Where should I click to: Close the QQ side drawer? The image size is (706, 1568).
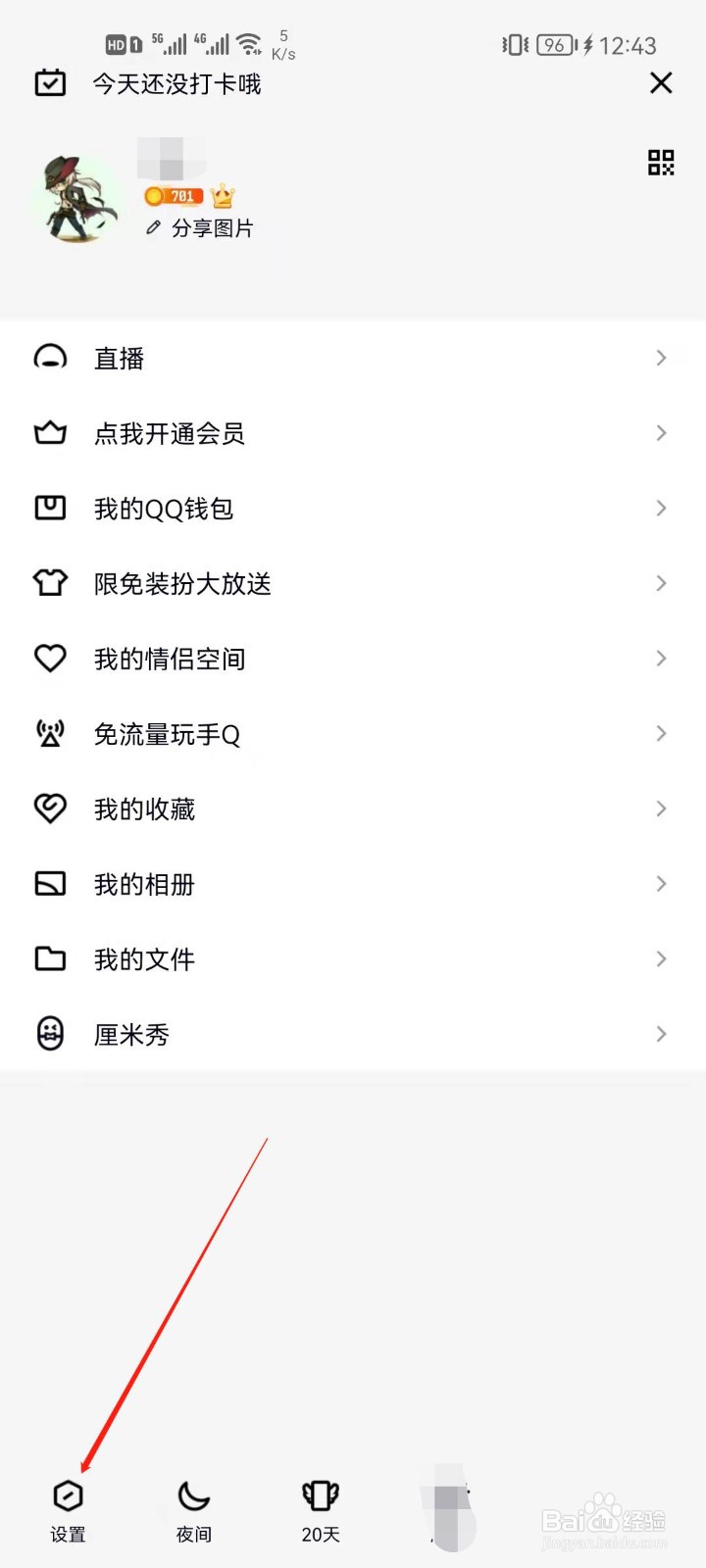click(661, 83)
